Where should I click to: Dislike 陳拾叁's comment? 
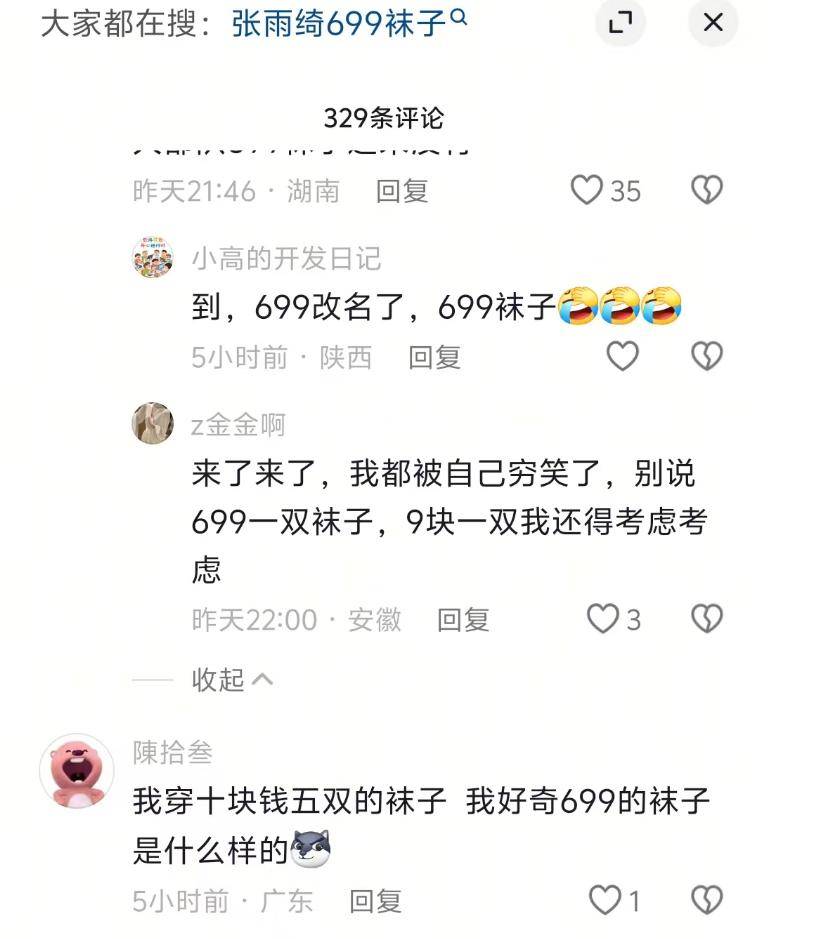click(x=707, y=900)
